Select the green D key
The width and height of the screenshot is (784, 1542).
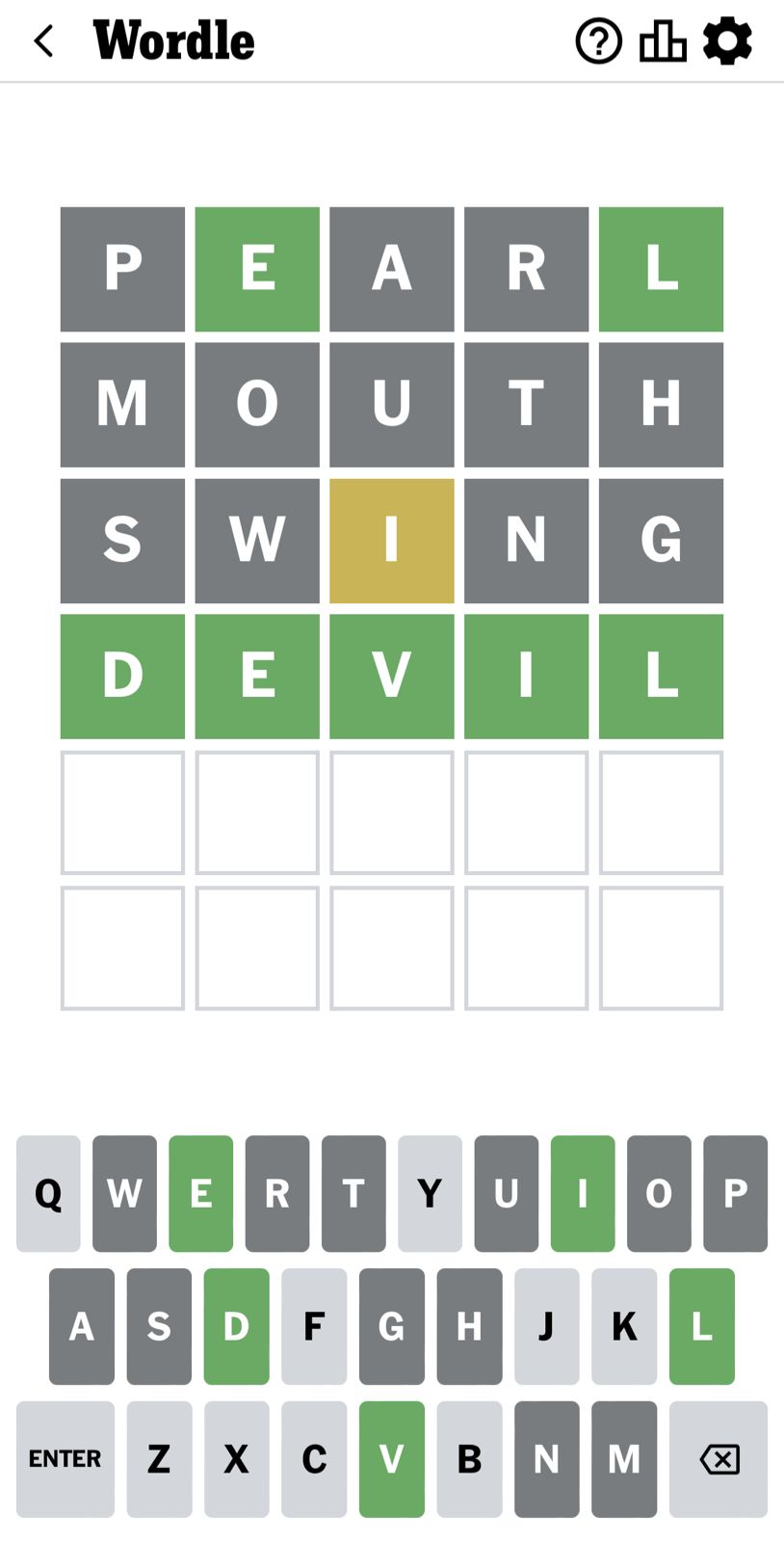click(236, 1326)
